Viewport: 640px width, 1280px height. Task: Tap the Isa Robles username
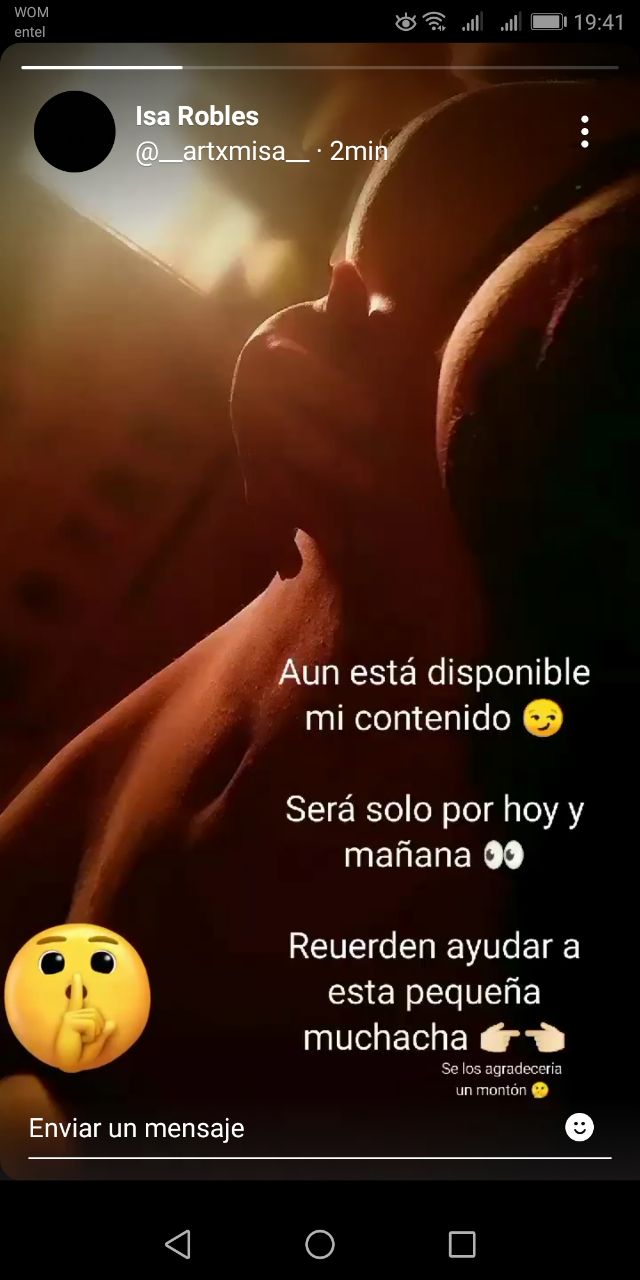coord(197,116)
